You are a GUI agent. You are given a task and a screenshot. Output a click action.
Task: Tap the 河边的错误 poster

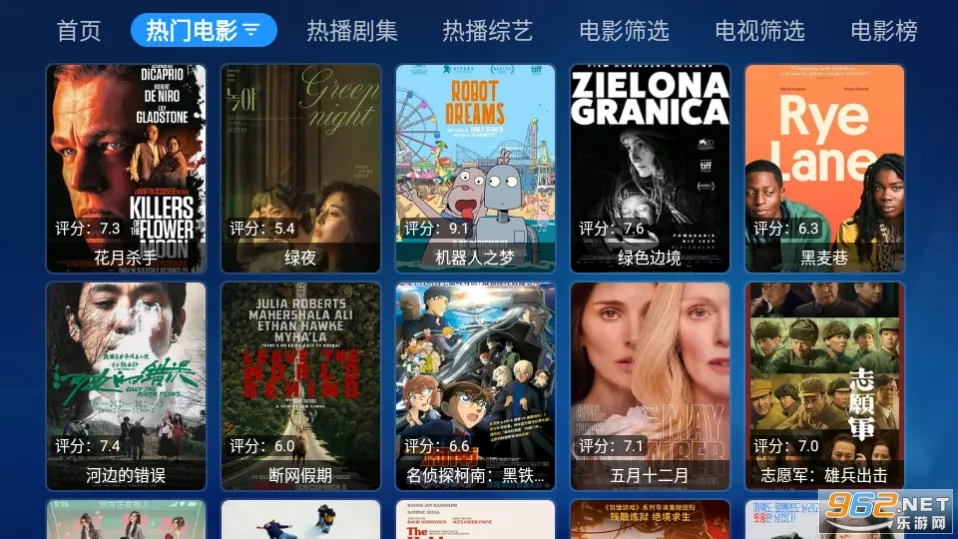[x=126, y=385]
